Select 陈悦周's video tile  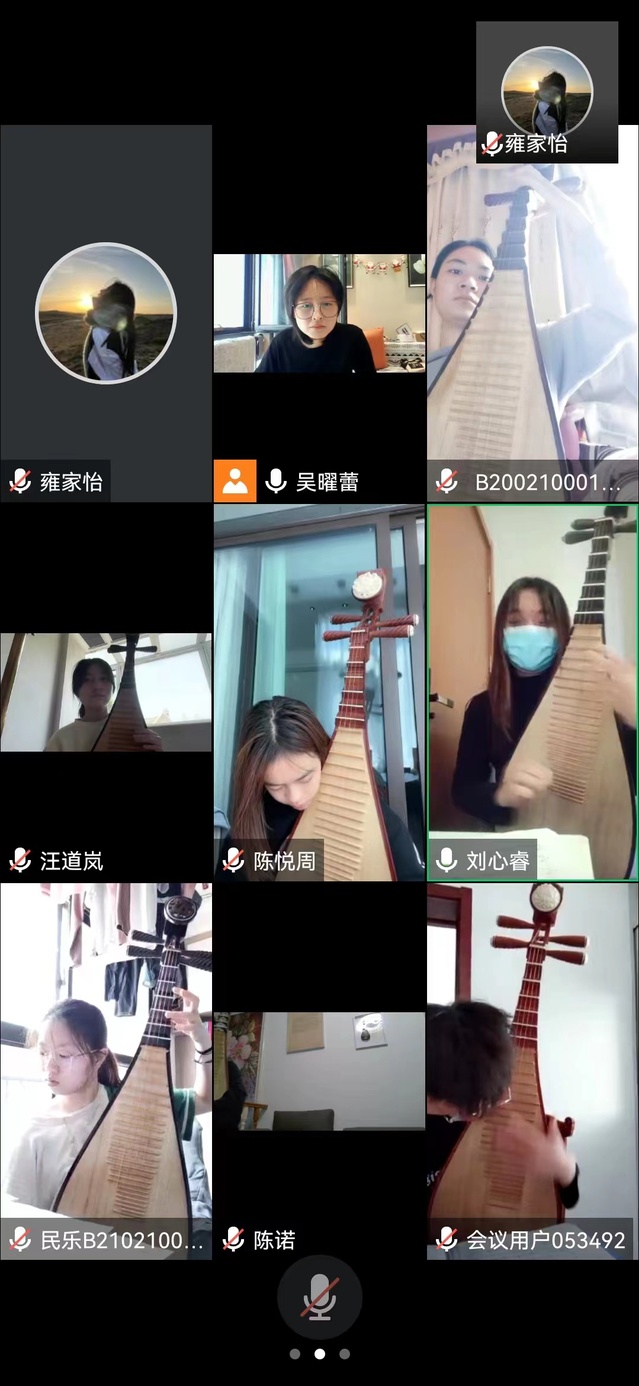coord(319,692)
